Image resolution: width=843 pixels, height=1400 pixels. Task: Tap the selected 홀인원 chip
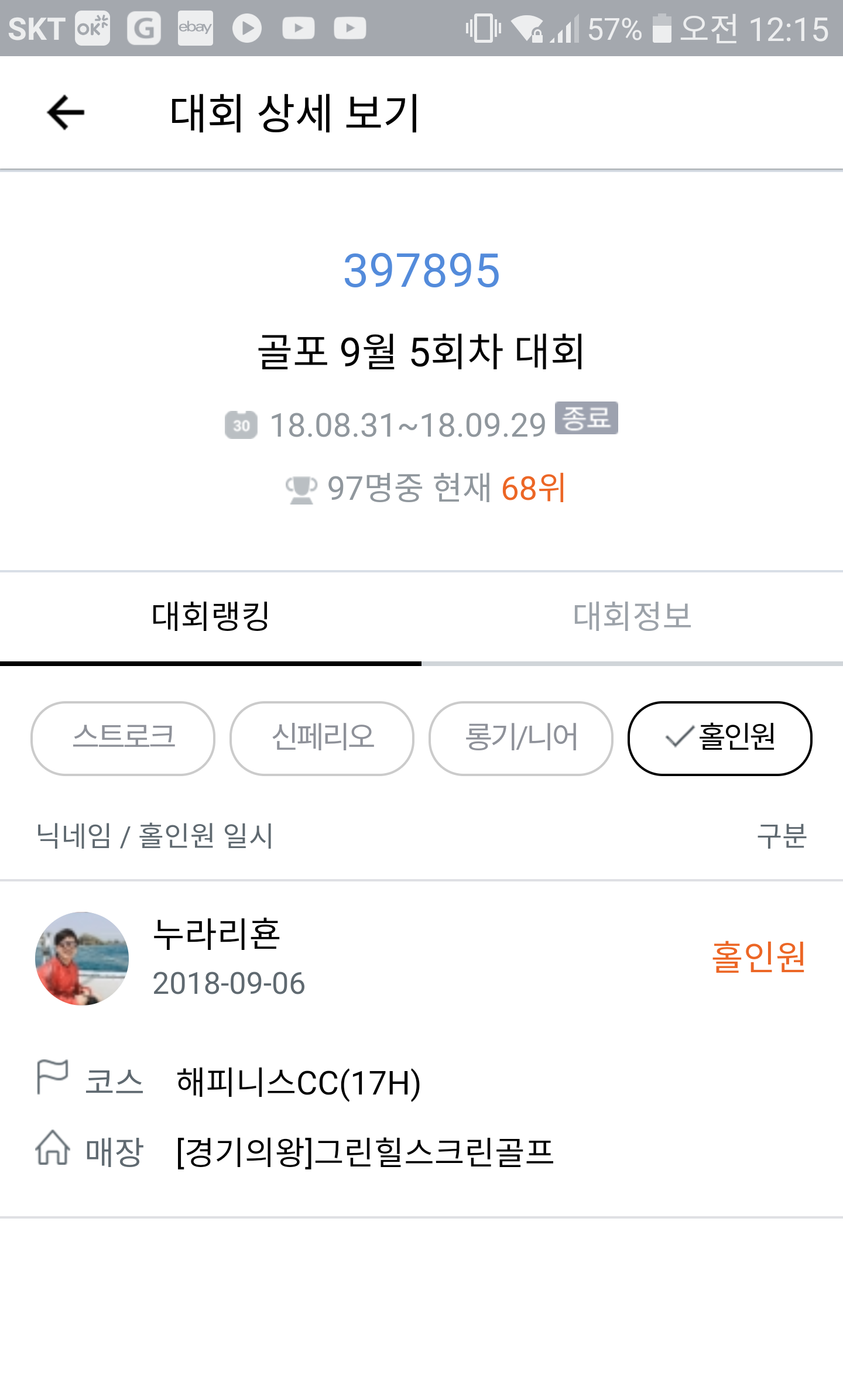coord(720,738)
